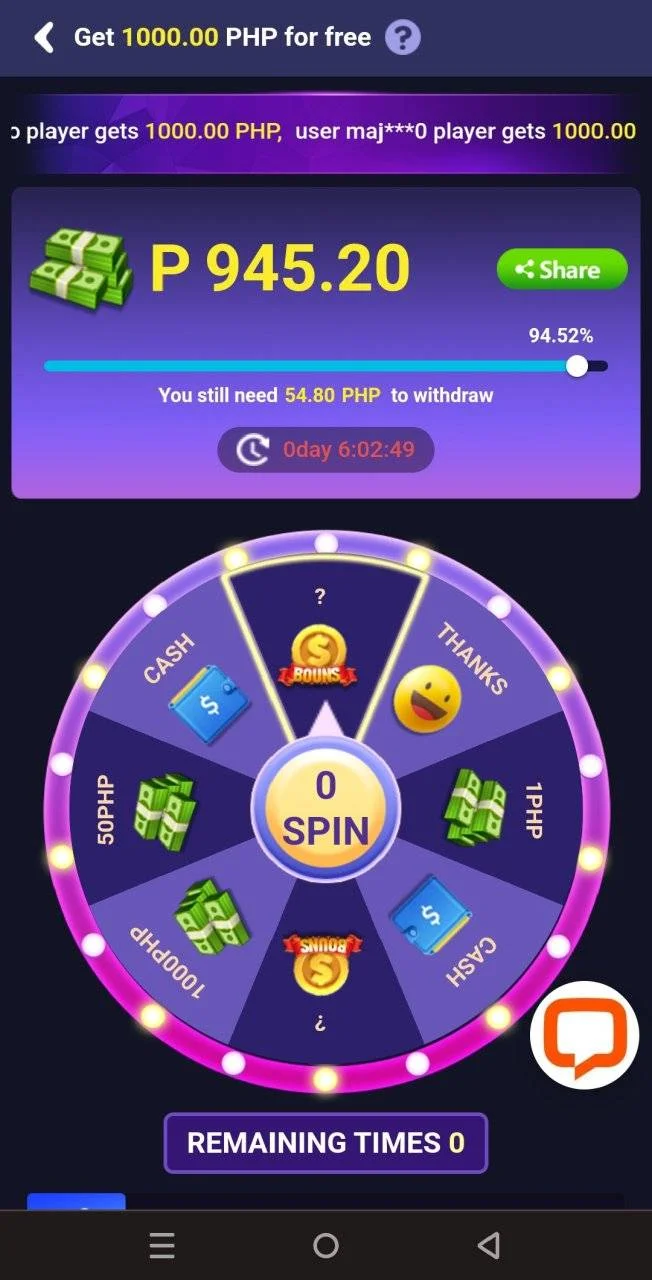Go to home via system home button
The height and width of the screenshot is (1280, 652).
pyautogui.click(x=326, y=1245)
